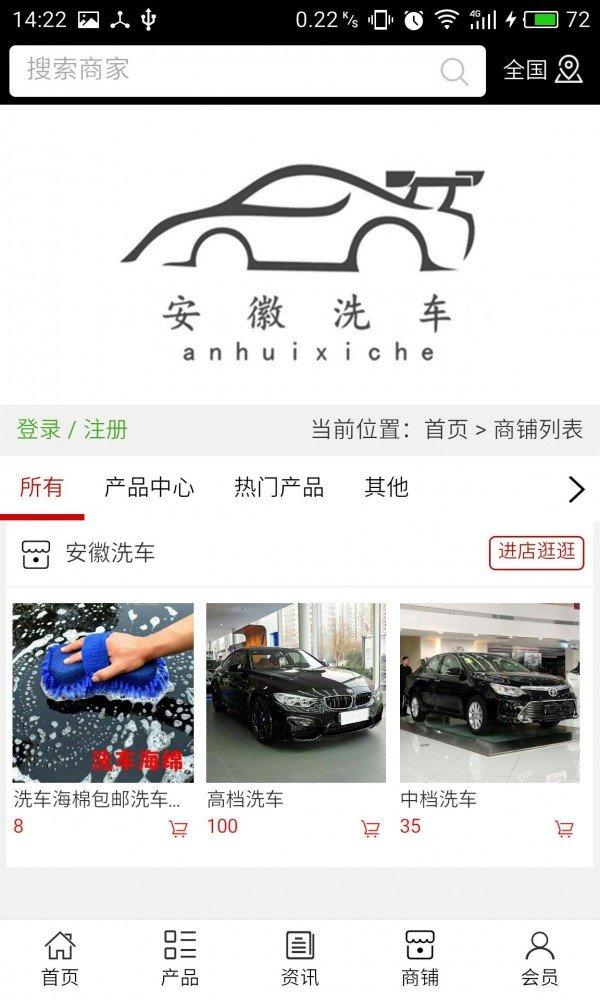The width and height of the screenshot is (600, 1000).
Task: Open the 洗车海绵包邮 product card
Action: point(103,692)
